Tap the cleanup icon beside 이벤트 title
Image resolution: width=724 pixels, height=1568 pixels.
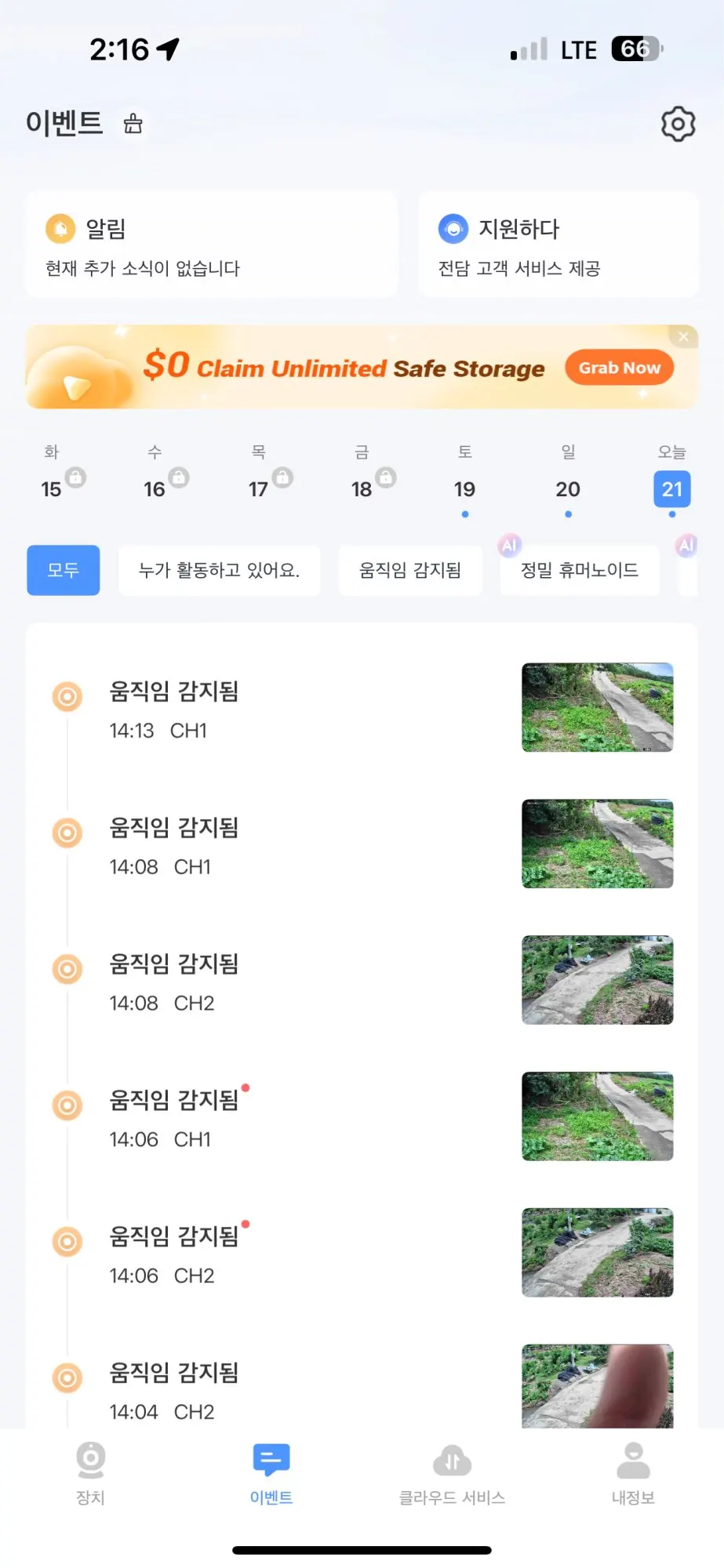133,123
